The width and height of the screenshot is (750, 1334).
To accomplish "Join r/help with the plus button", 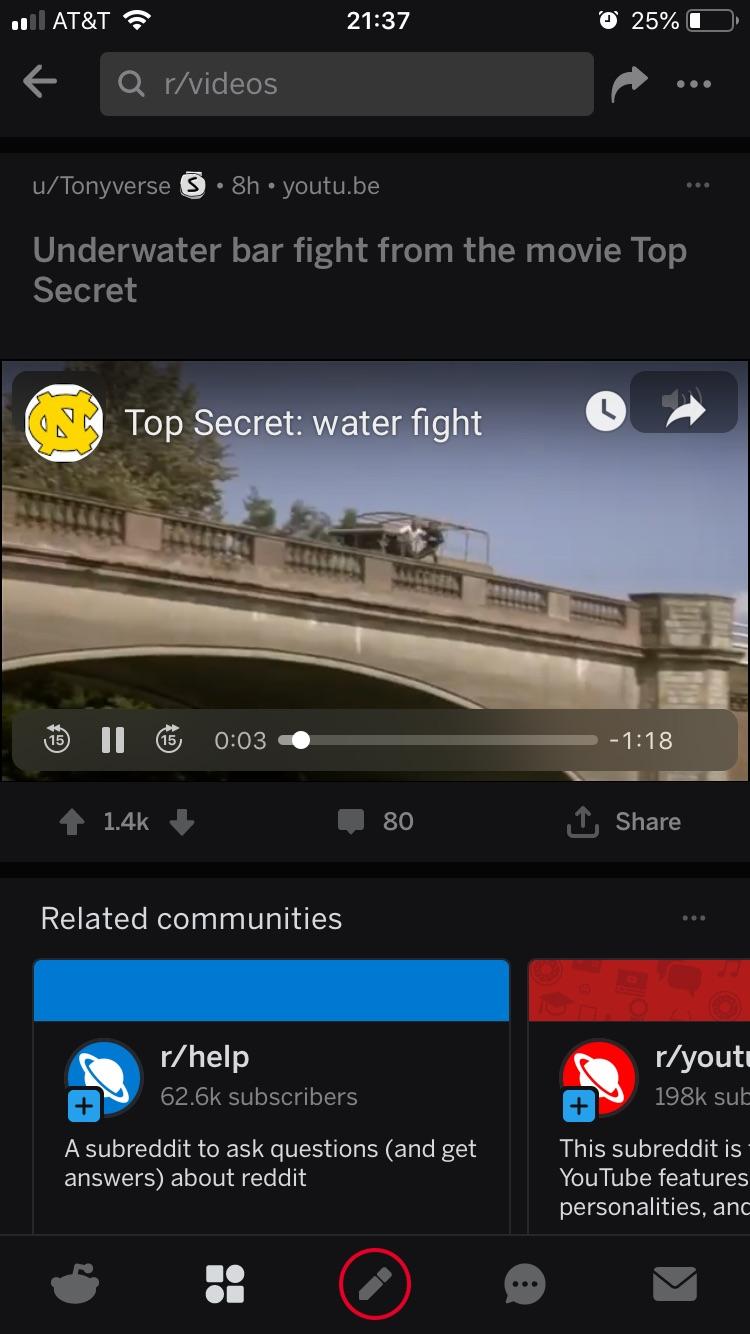I will [84, 1106].
